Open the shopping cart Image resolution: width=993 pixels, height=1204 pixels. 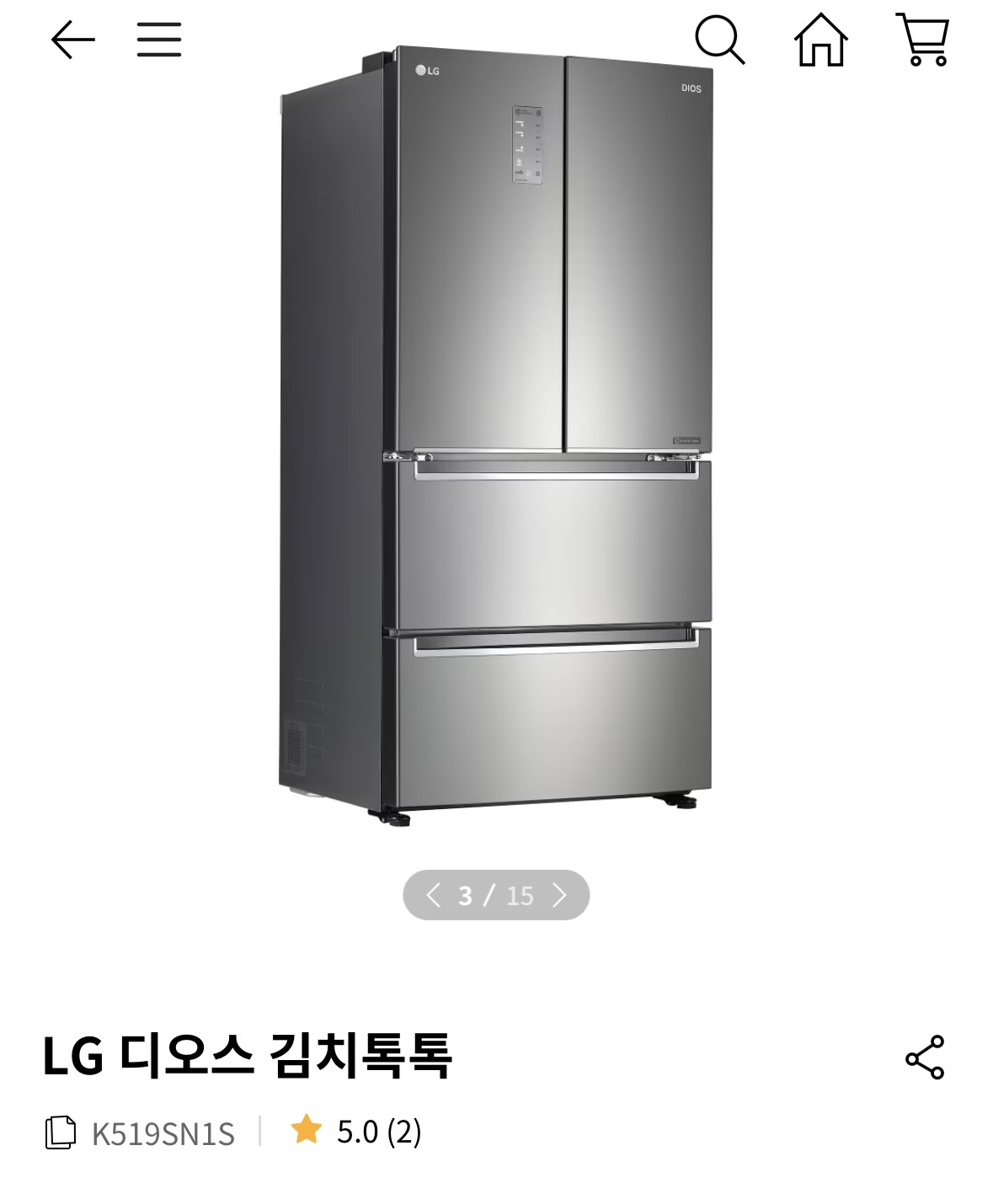(x=923, y=40)
